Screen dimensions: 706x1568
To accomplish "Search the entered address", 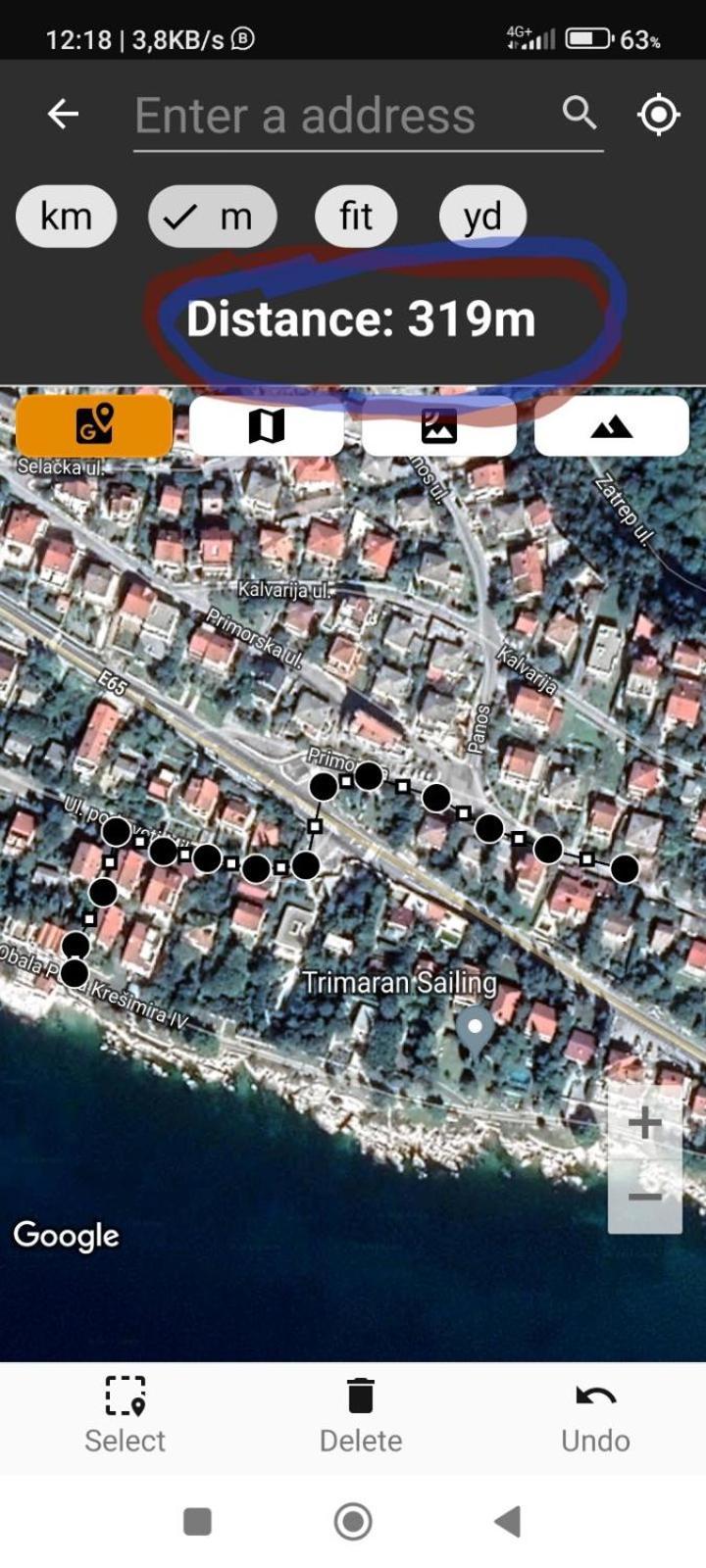I will 580,114.
